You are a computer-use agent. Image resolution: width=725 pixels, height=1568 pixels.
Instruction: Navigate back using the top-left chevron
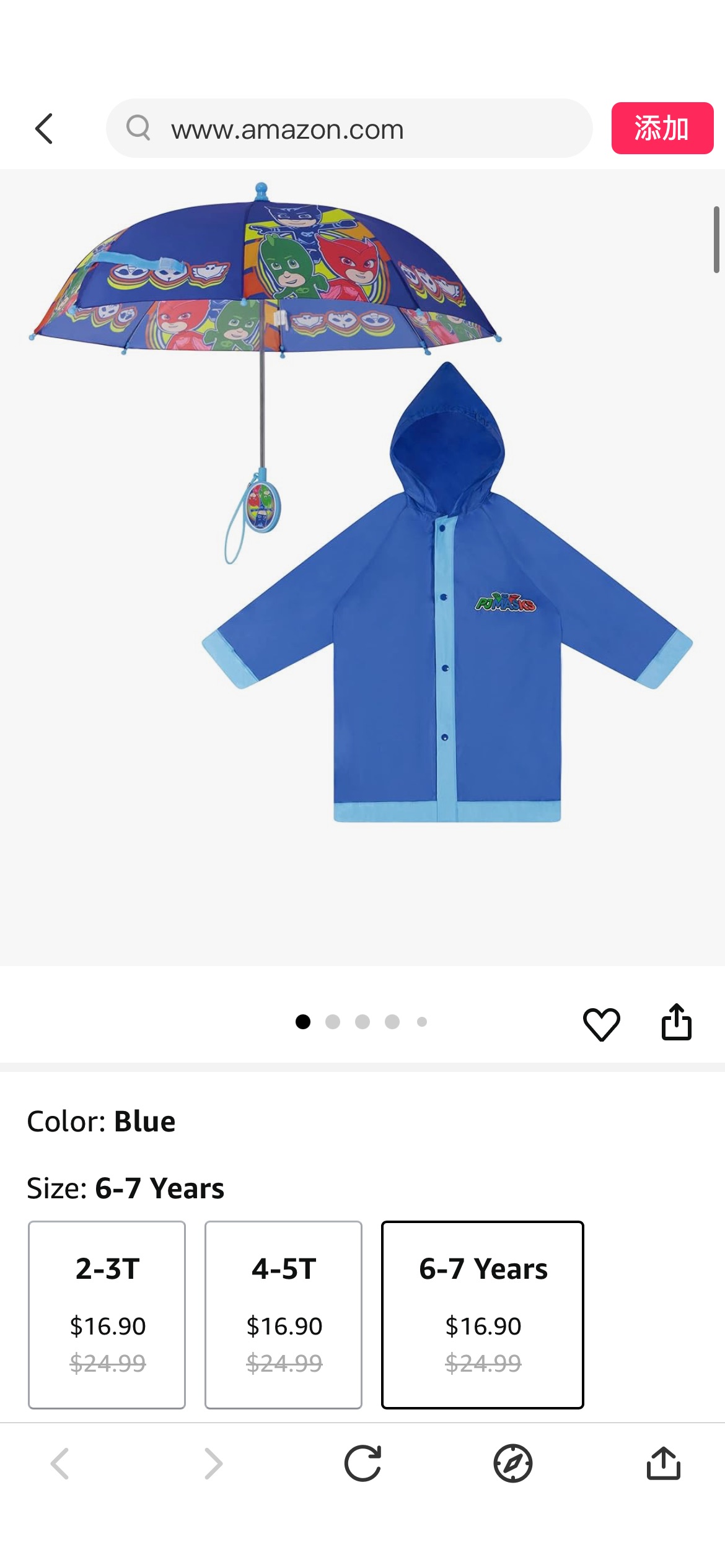[x=44, y=129]
